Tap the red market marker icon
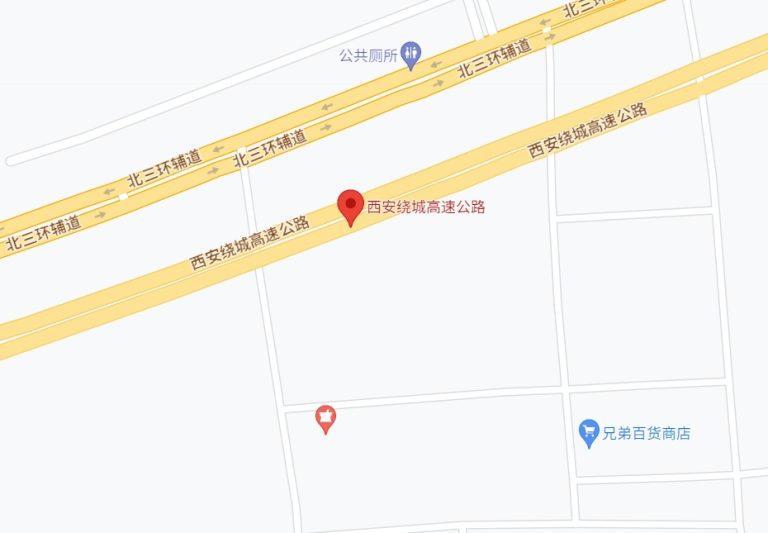Viewport: 768px width, 533px height. 325,418
